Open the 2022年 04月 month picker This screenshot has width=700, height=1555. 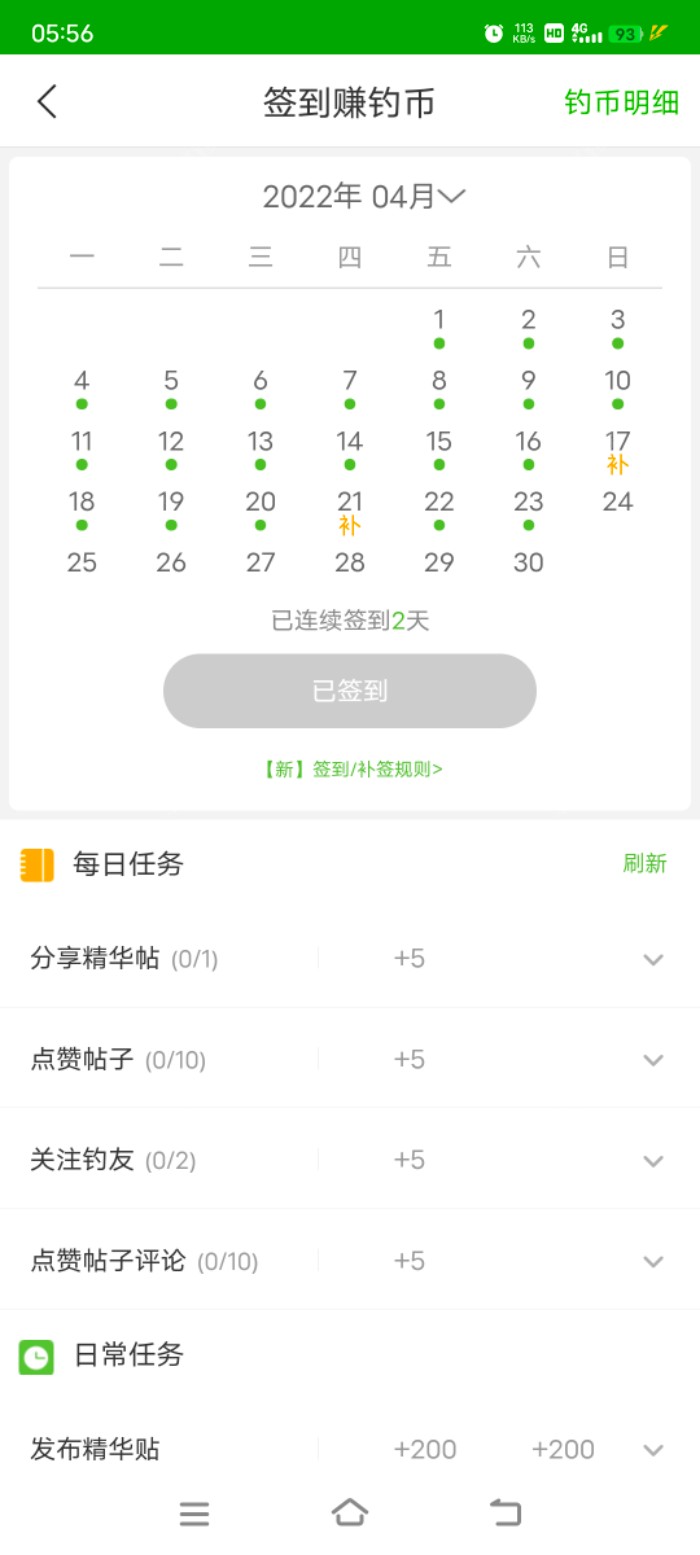[364, 197]
